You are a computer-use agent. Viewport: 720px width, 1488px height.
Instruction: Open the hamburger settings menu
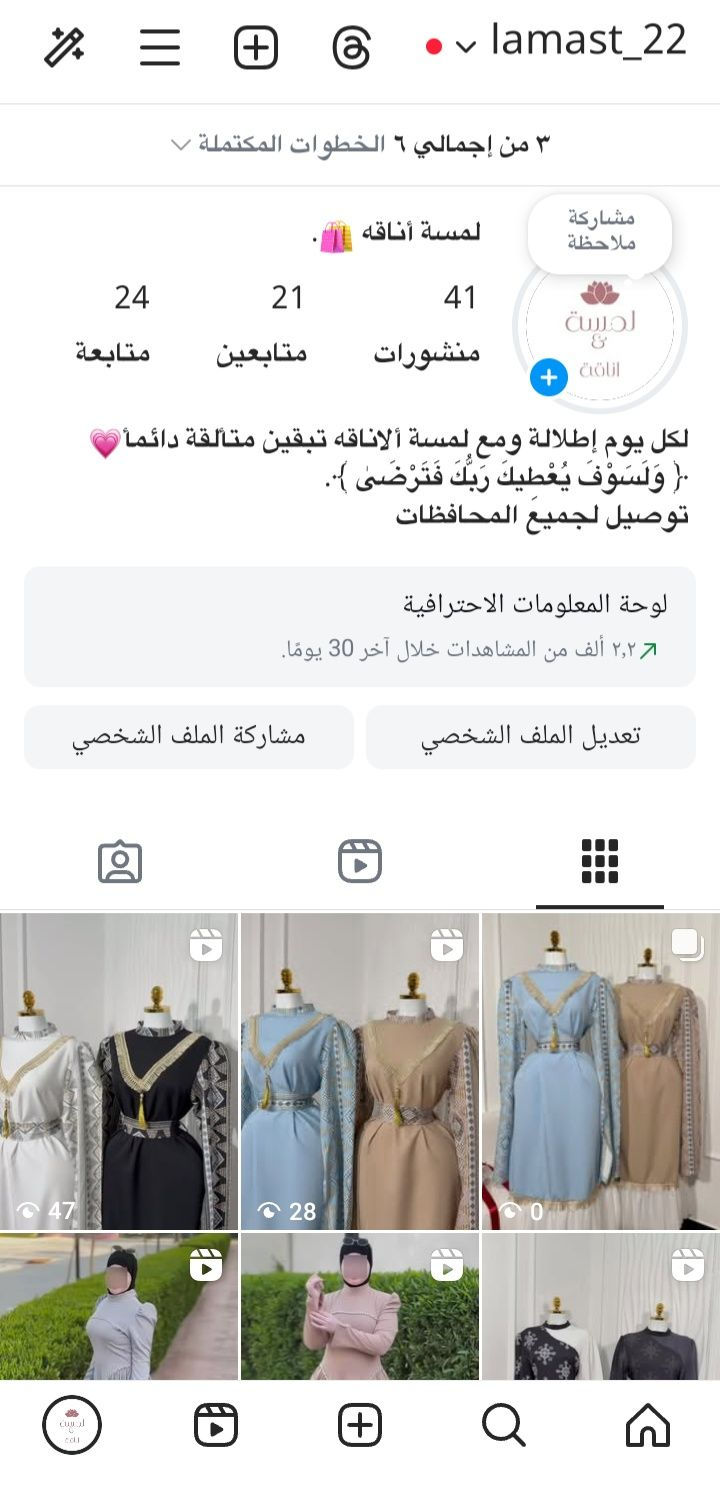[160, 47]
